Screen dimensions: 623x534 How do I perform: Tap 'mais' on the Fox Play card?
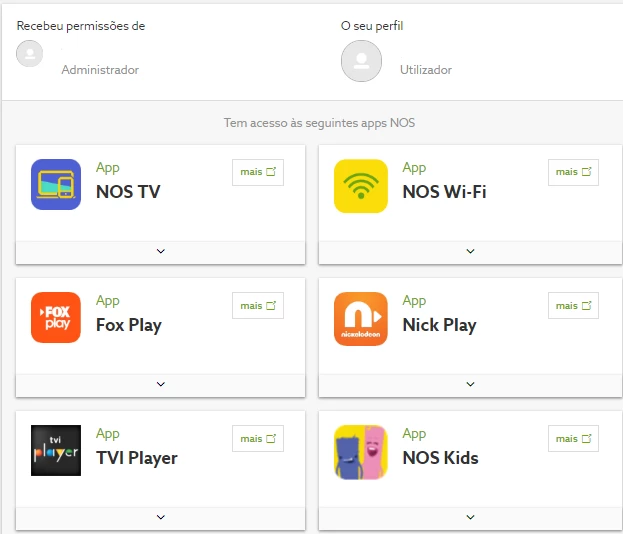click(258, 305)
